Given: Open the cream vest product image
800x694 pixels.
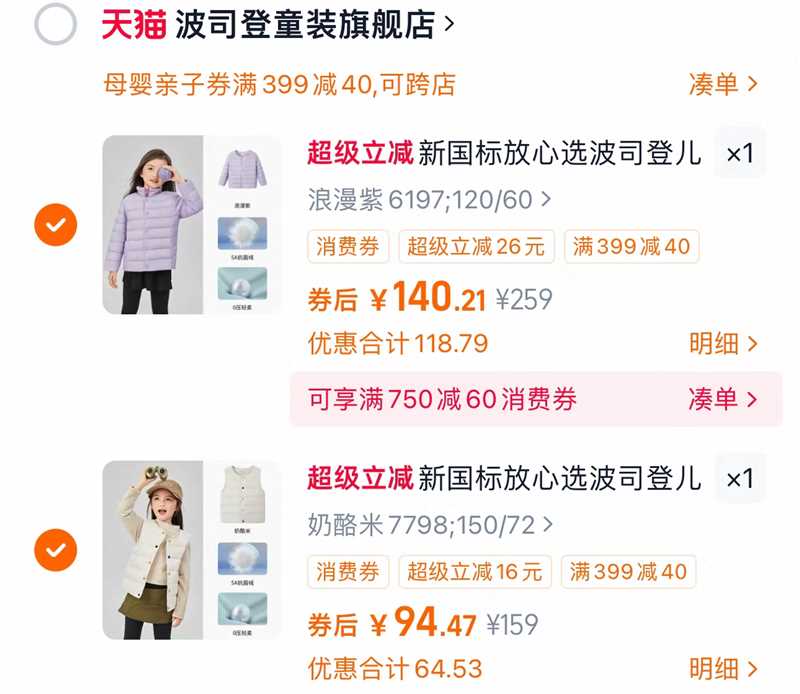Looking at the screenshot, I should (192, 549).
